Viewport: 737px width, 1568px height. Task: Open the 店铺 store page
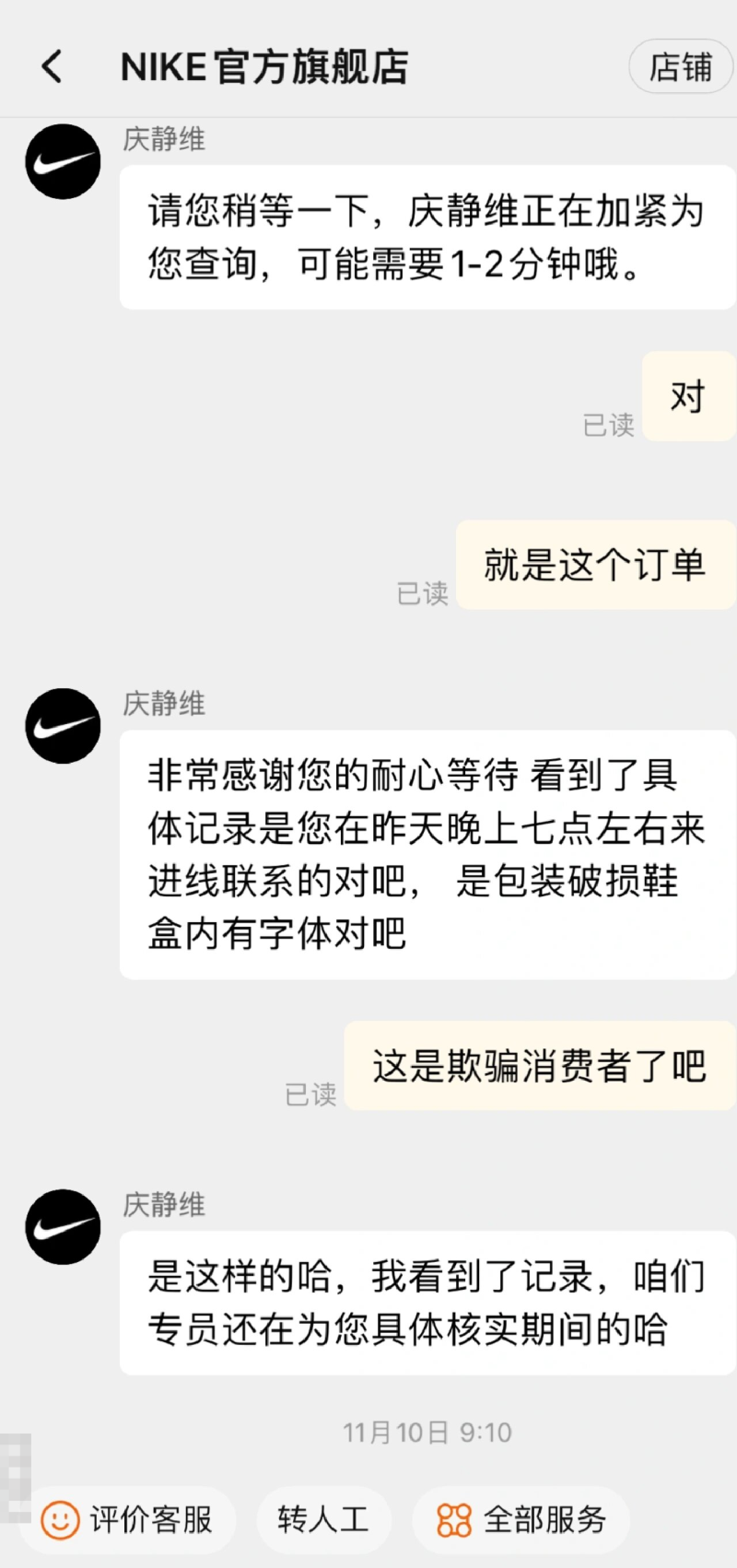(681, 66)
